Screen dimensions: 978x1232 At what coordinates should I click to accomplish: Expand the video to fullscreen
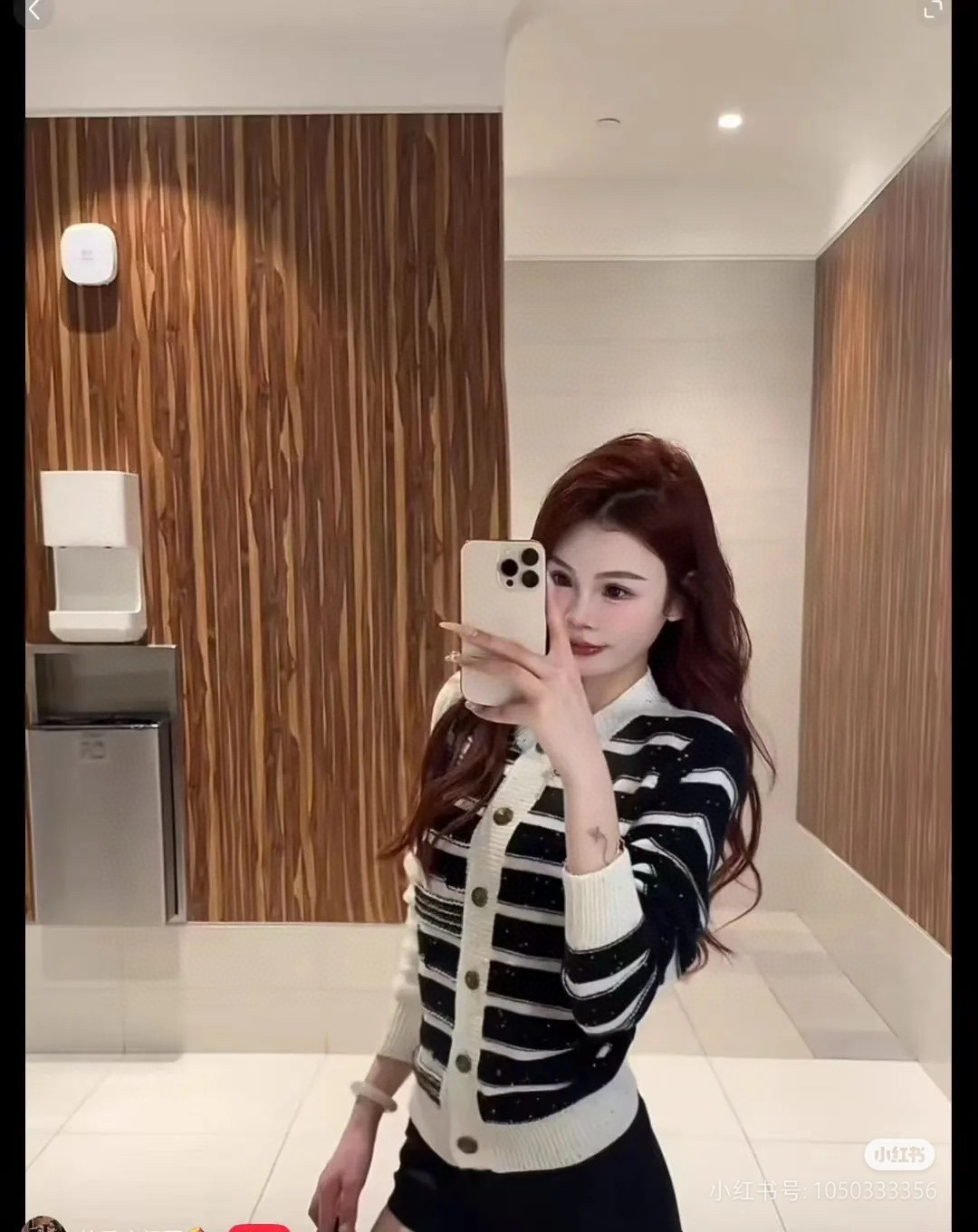[x=932, y=11]
